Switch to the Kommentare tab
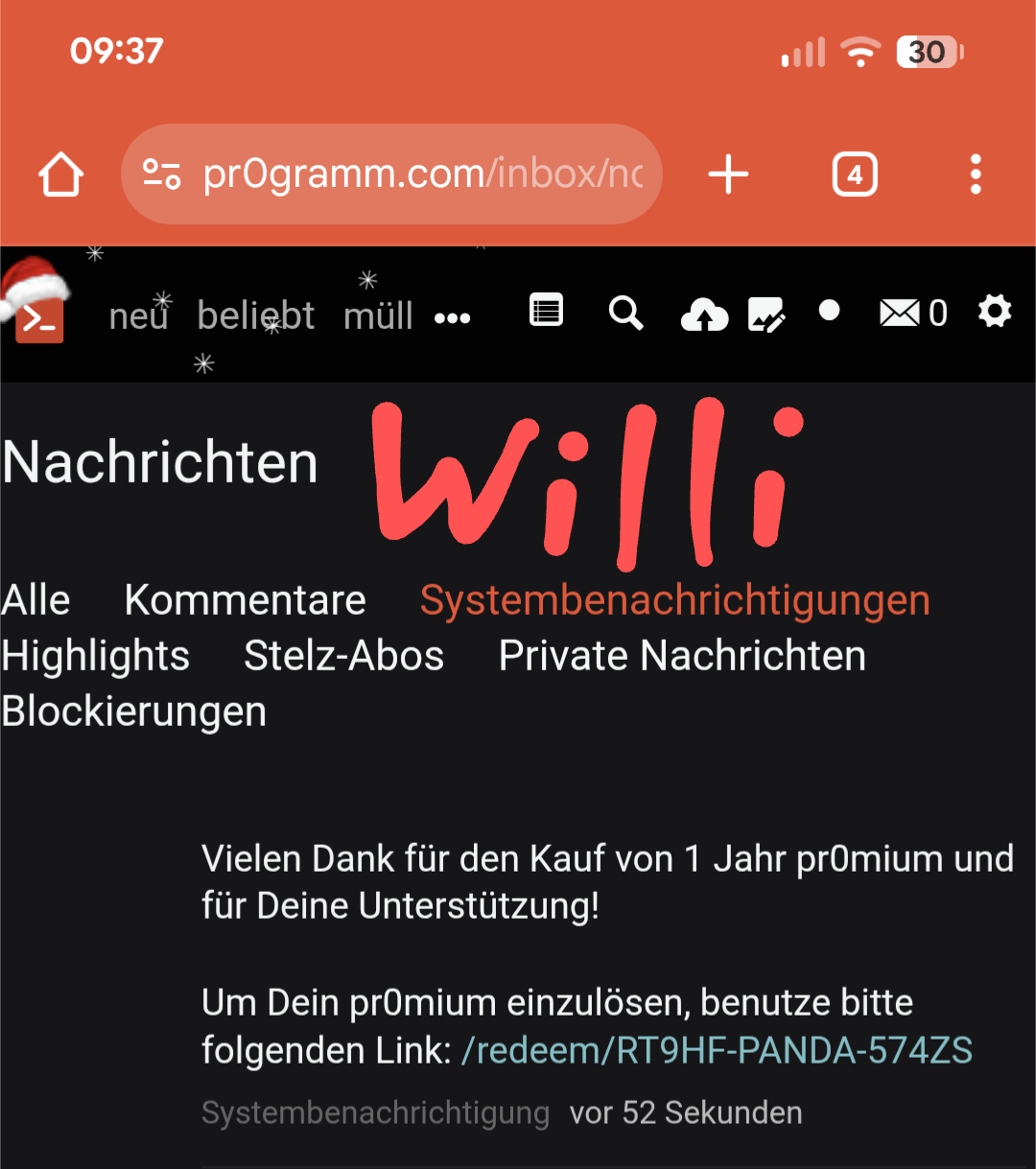Screen dimensions: 1036x1169 245,600
